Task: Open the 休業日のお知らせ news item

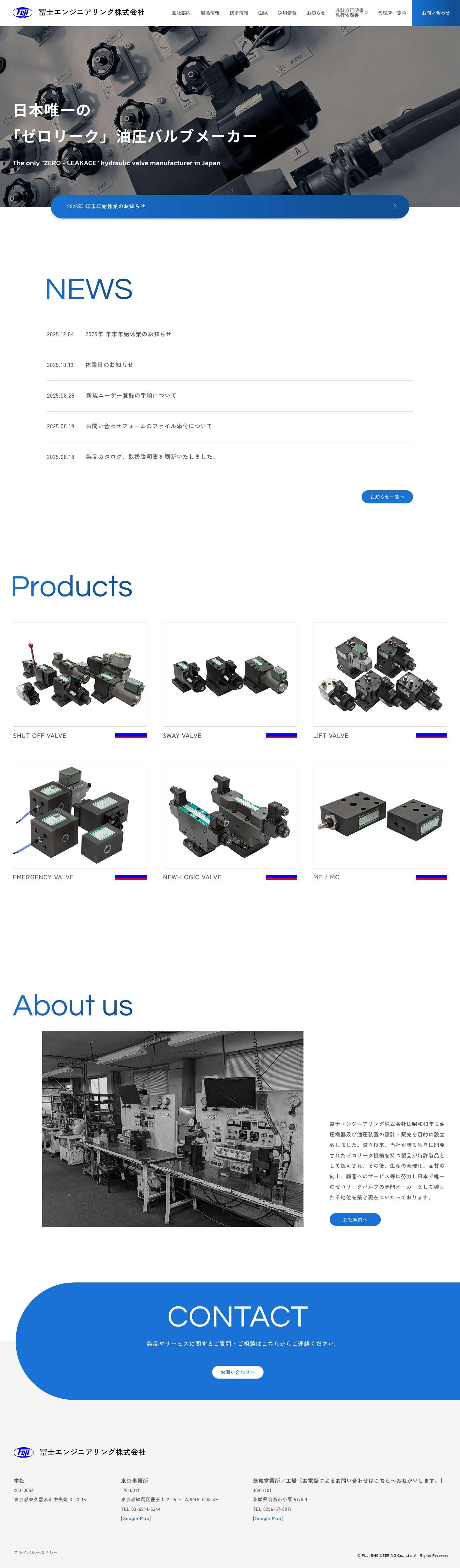Action: (109, 364)
